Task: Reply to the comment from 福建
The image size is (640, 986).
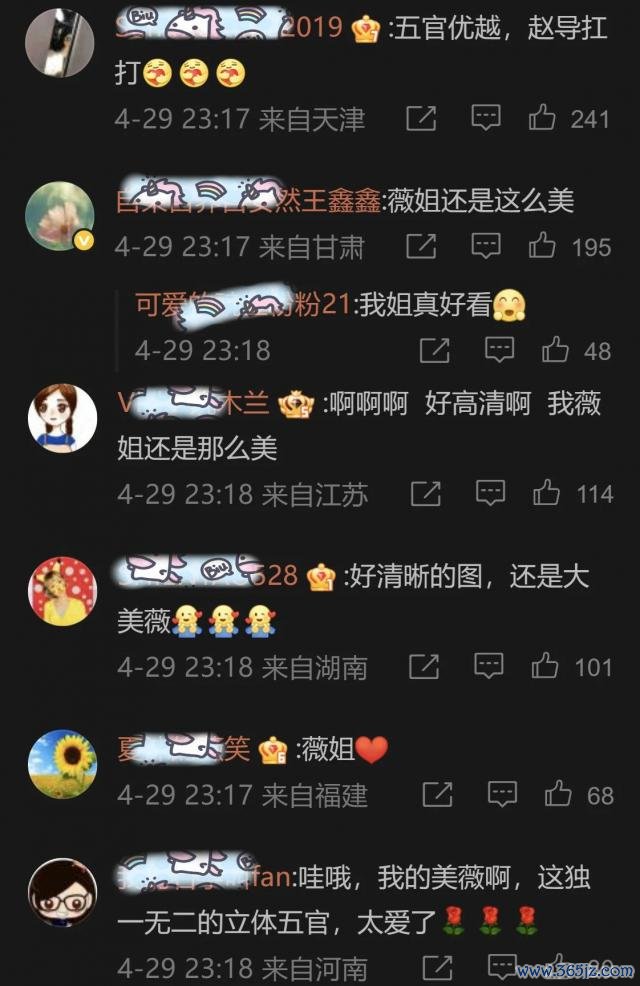Action: pyautogui.click(x=502, y=795)
